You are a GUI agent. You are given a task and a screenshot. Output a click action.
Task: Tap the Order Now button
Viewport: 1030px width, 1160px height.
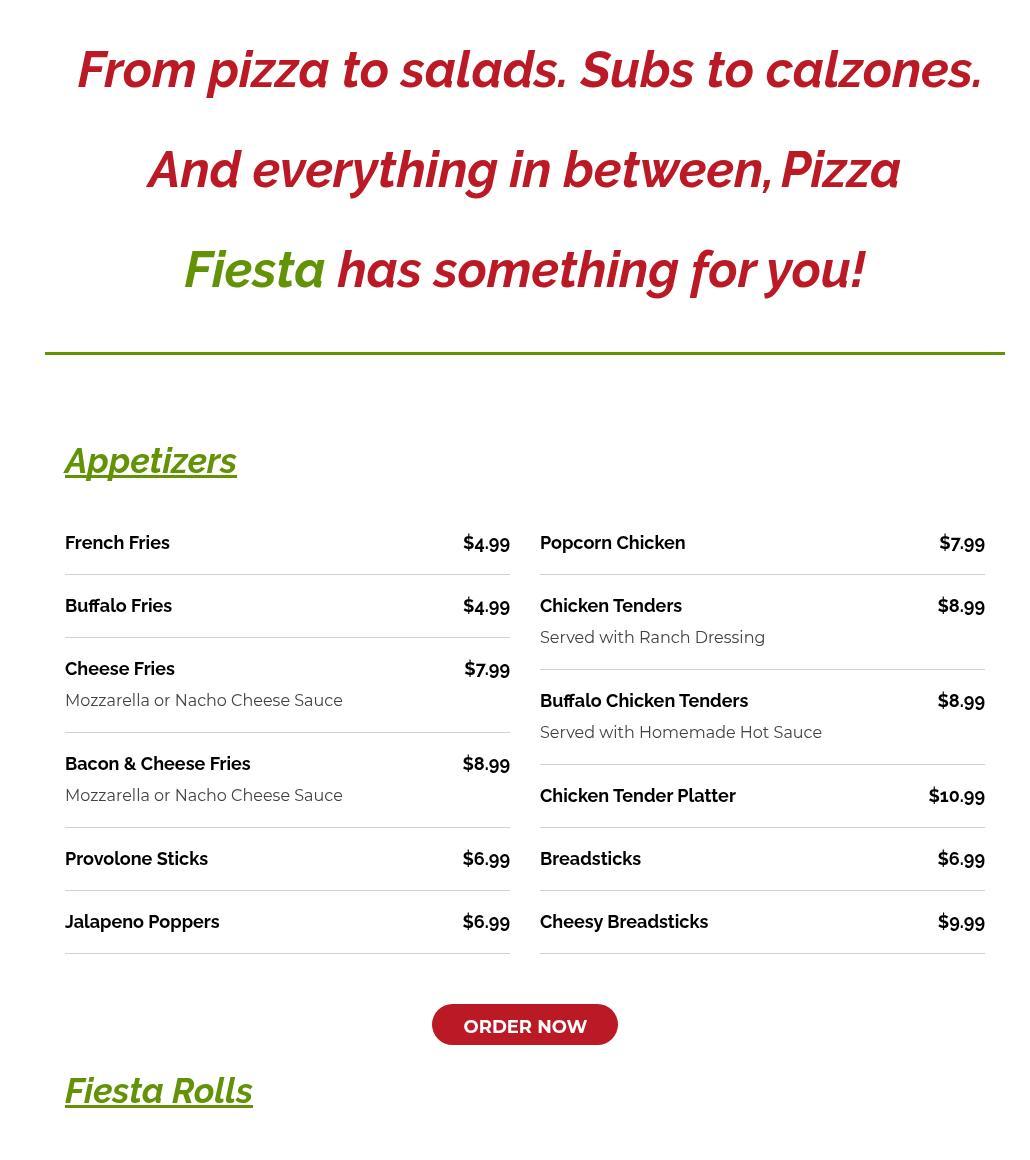(524, 1025)
